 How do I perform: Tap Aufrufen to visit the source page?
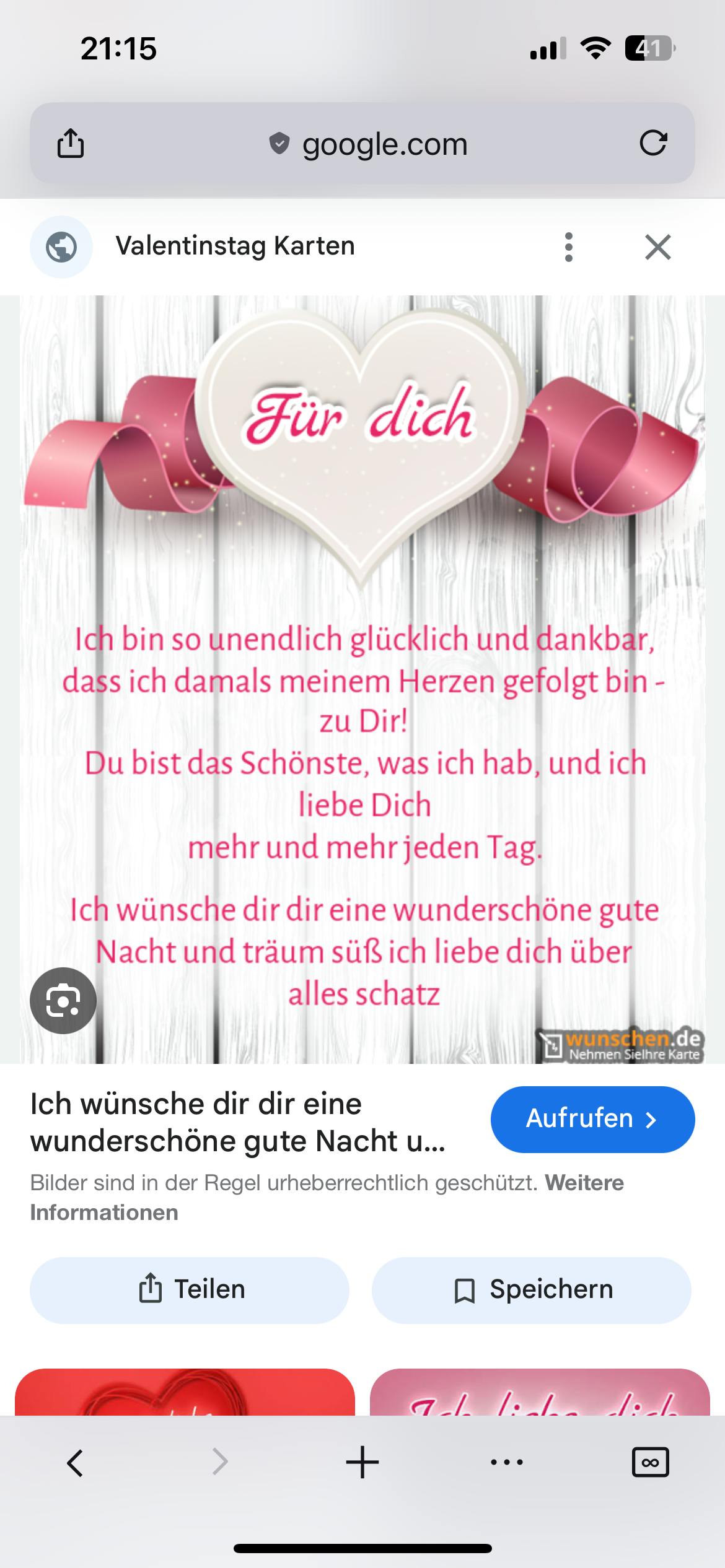click(x=592, y=1119)
